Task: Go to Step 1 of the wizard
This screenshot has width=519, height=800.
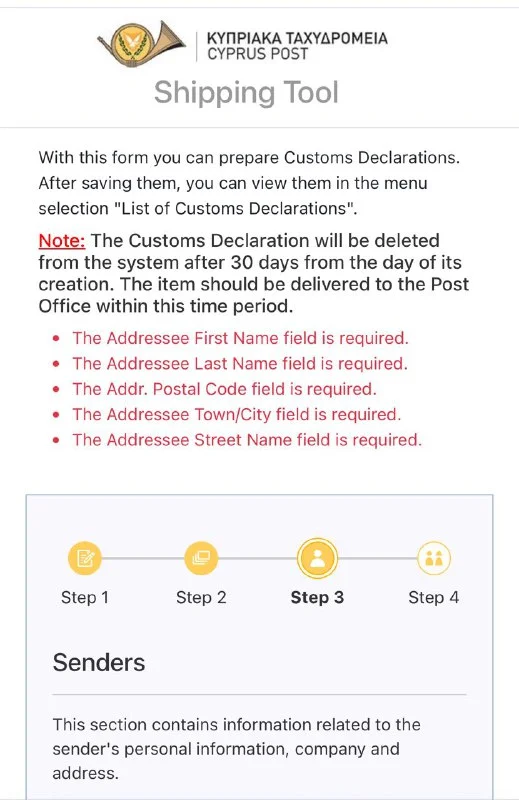Action: 85,558
